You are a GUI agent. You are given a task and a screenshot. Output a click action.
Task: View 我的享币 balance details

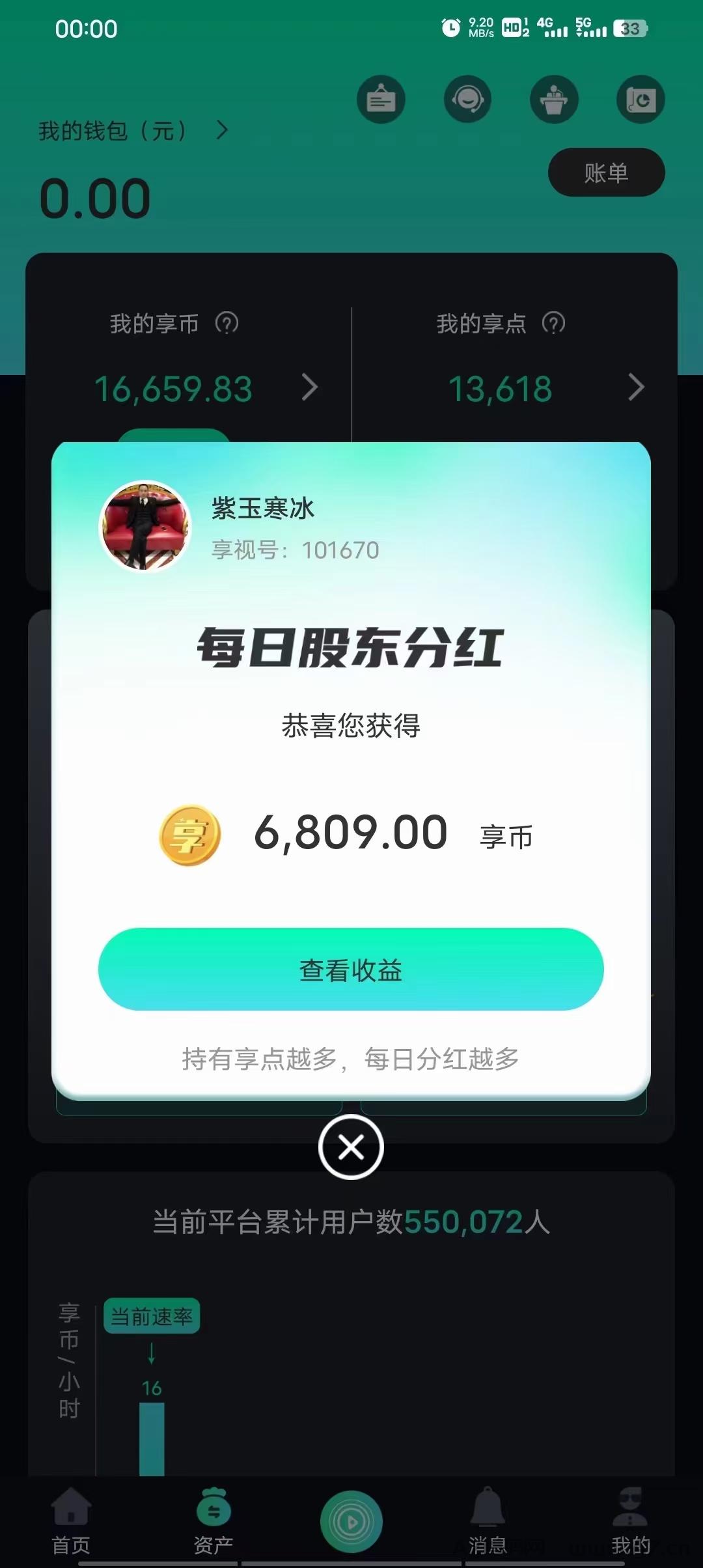(310, 388)
